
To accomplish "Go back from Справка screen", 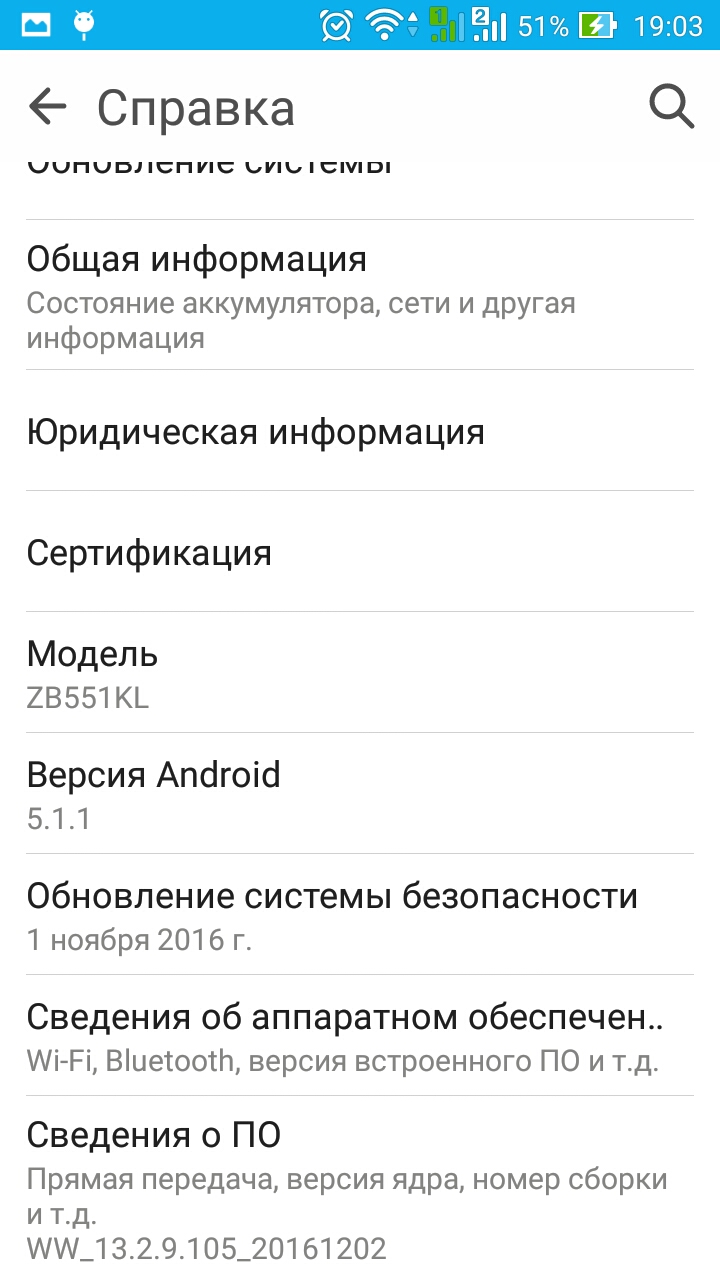I will click(x=47, y=106).
